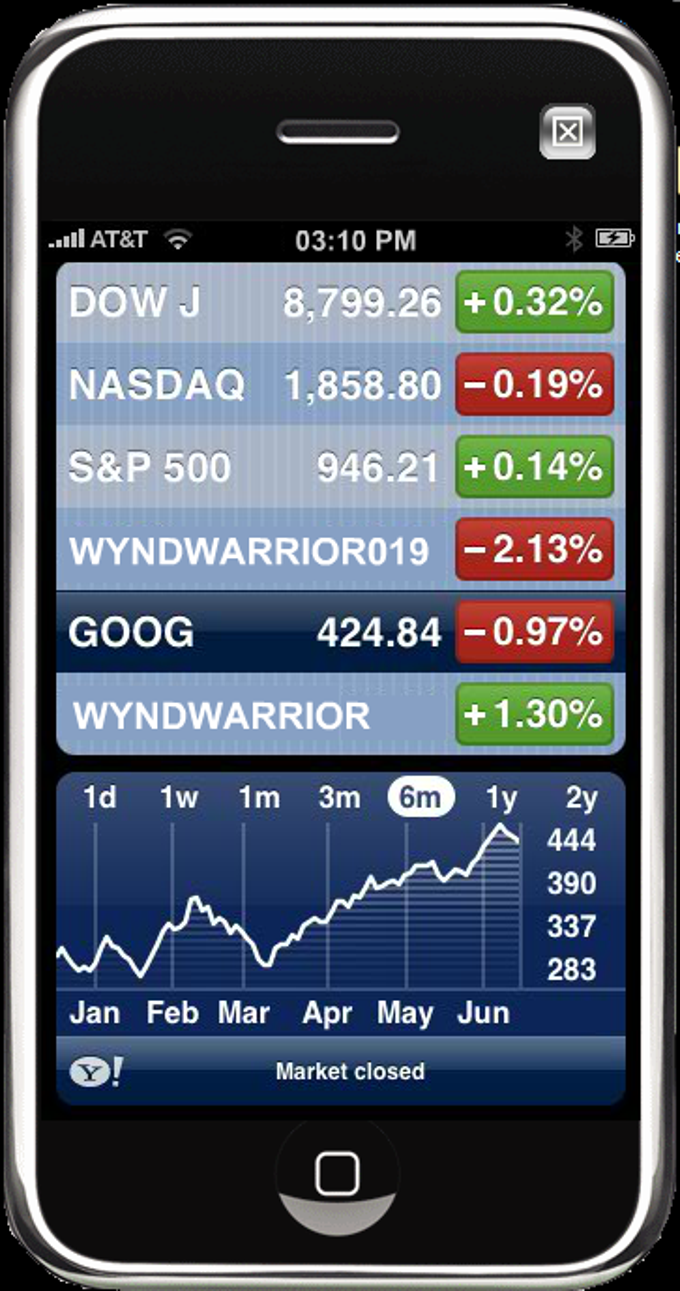Tap the +1.30% change badge
This screenshot has height=1291, width=680.
534,714
